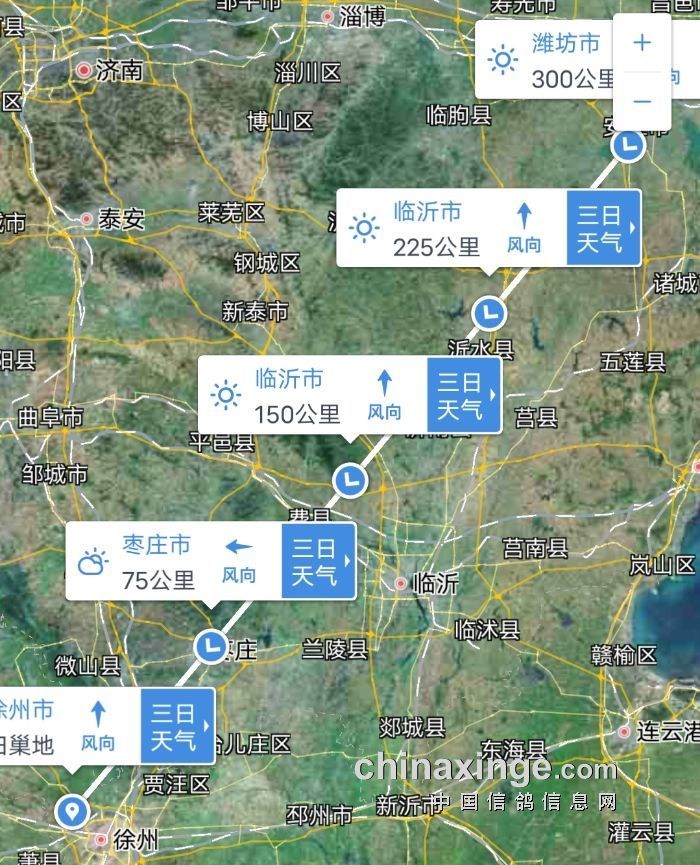Tap the clock marker below the 枣庄市 card
The image size is (700, 865).
(x=211, y=646)
